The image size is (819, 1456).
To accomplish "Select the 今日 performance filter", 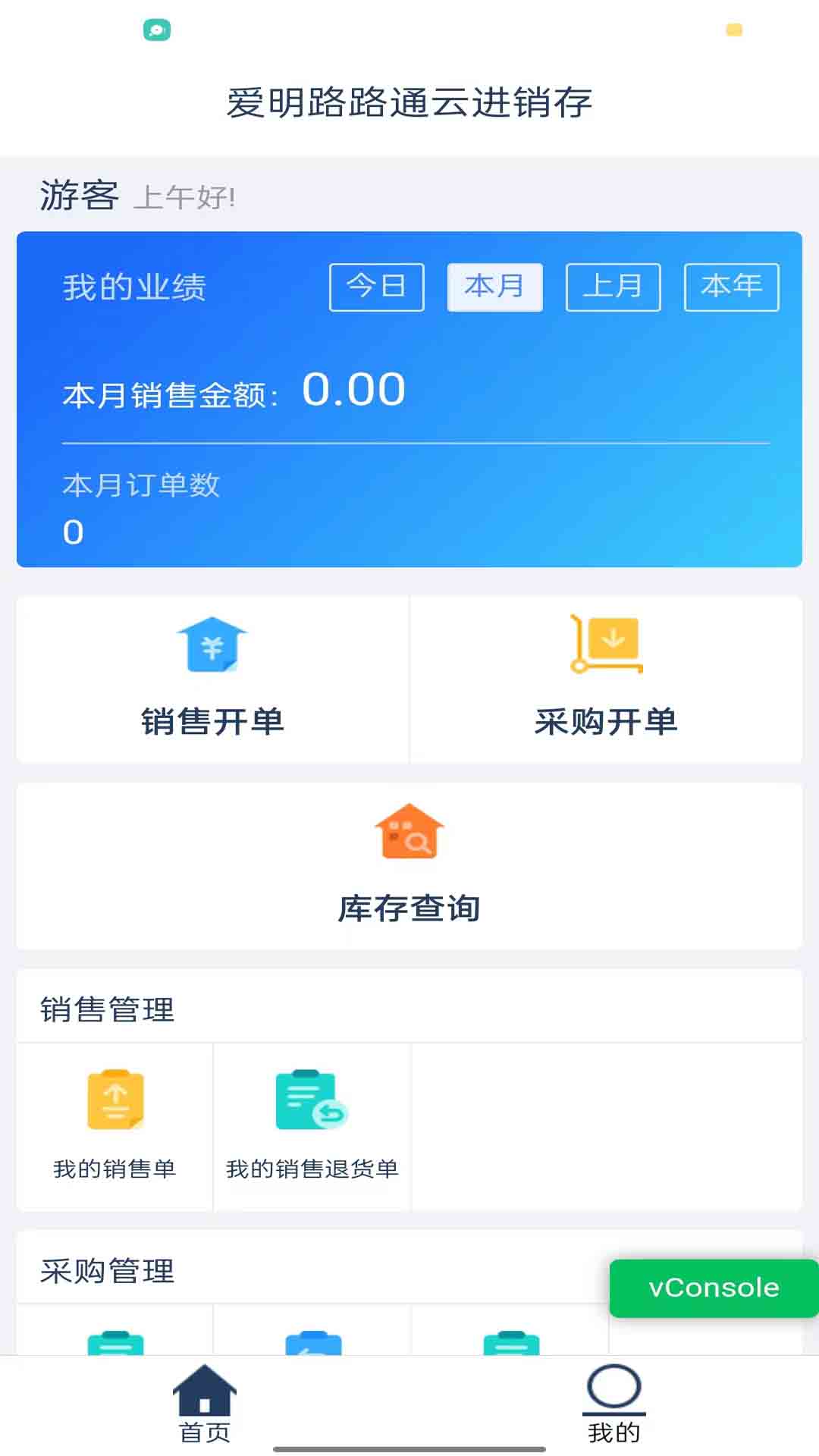I will click(x=376, y=287).
